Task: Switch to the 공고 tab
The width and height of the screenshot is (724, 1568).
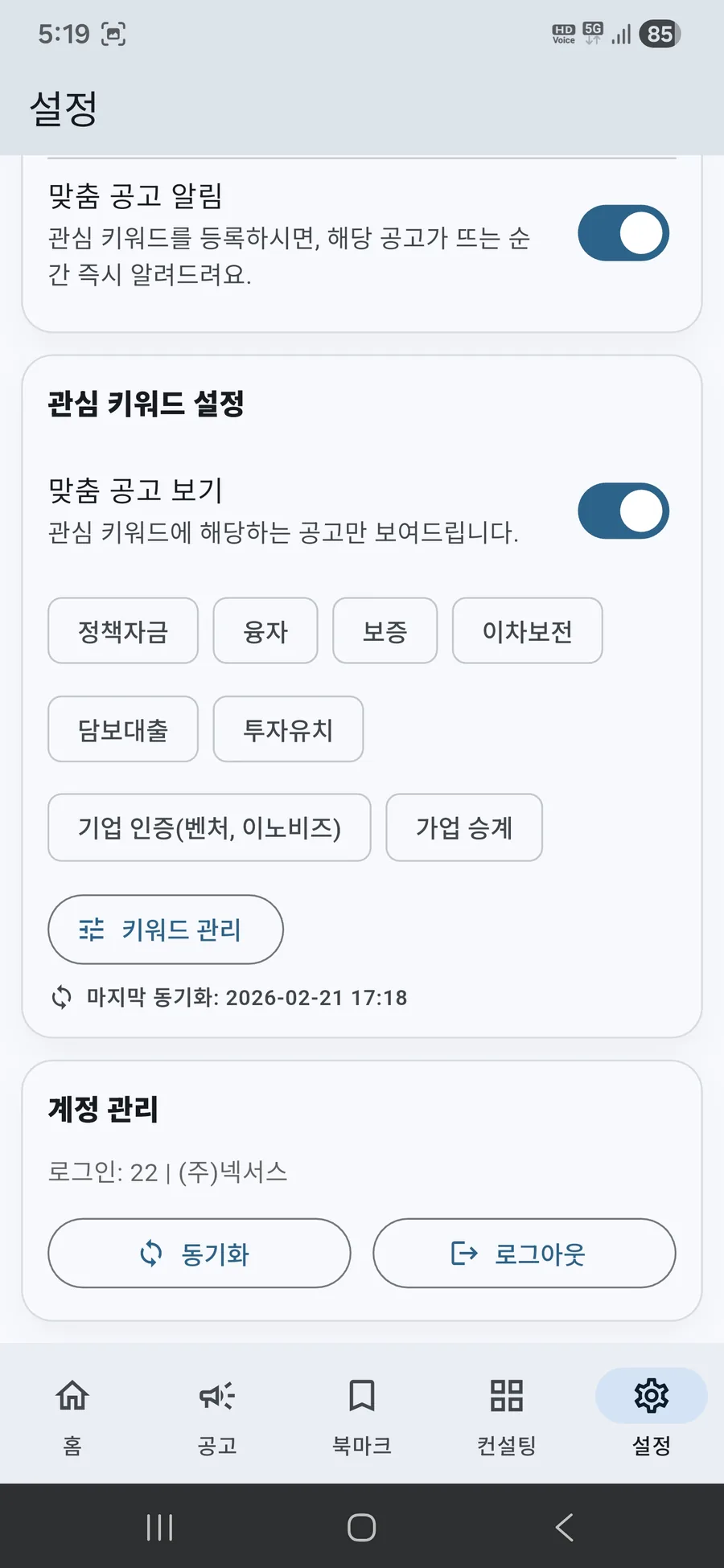Action: click(216, 1415)
